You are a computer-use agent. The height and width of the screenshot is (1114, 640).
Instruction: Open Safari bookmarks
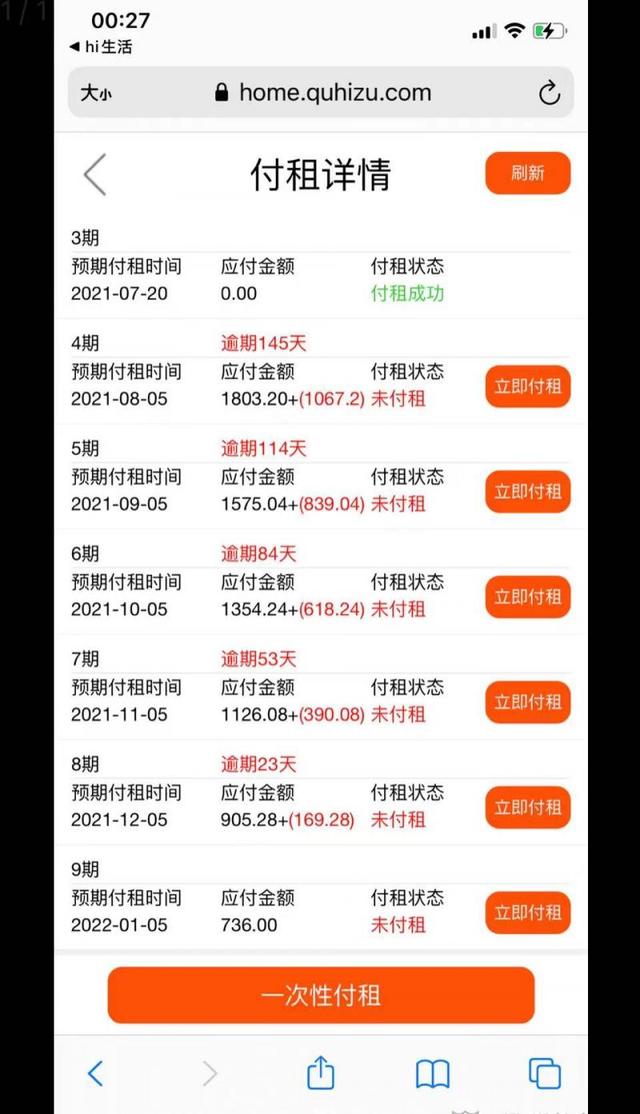(x=433, y=1074)
